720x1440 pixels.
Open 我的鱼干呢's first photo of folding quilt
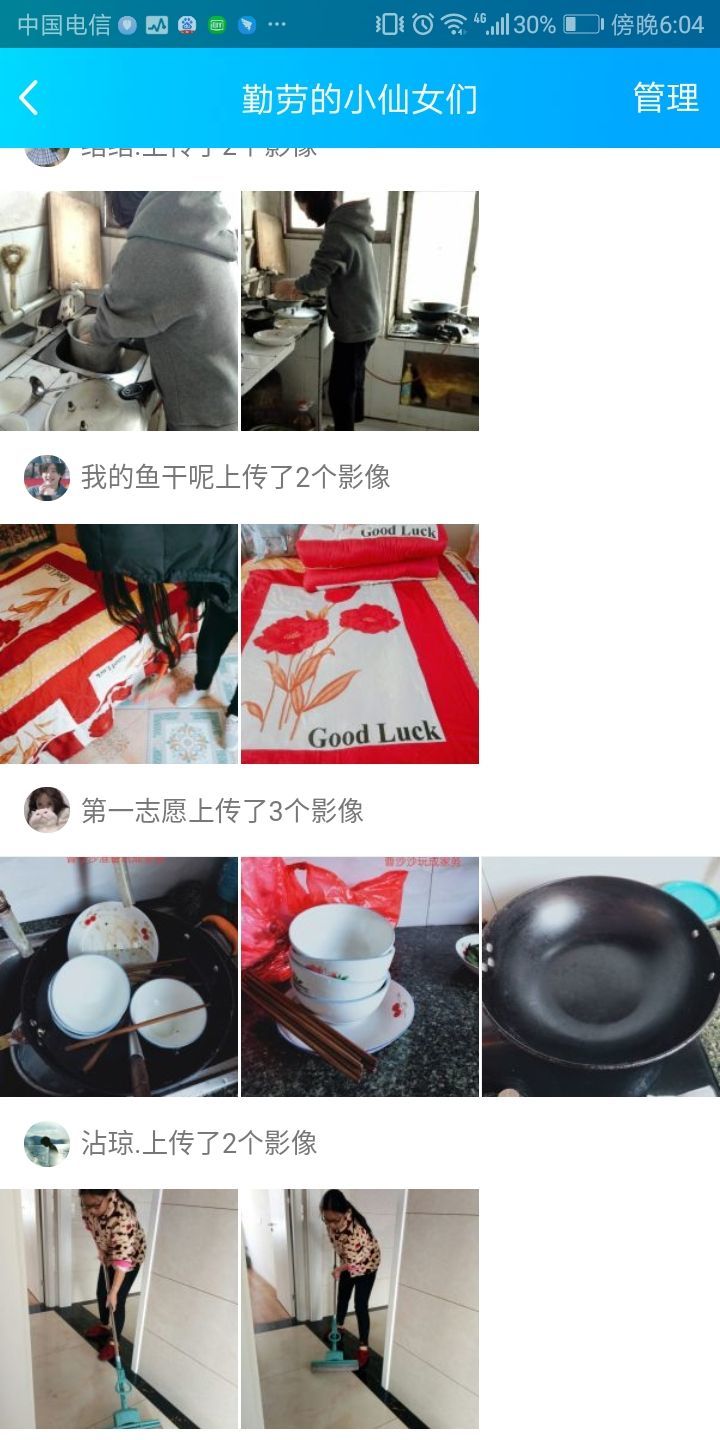click(x=119, y=643)
